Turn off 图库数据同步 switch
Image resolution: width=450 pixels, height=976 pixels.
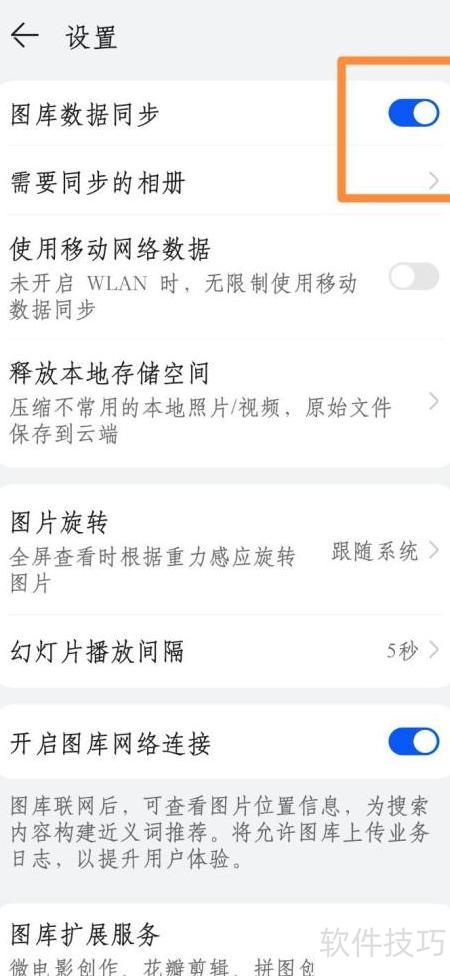pos(414,114)
